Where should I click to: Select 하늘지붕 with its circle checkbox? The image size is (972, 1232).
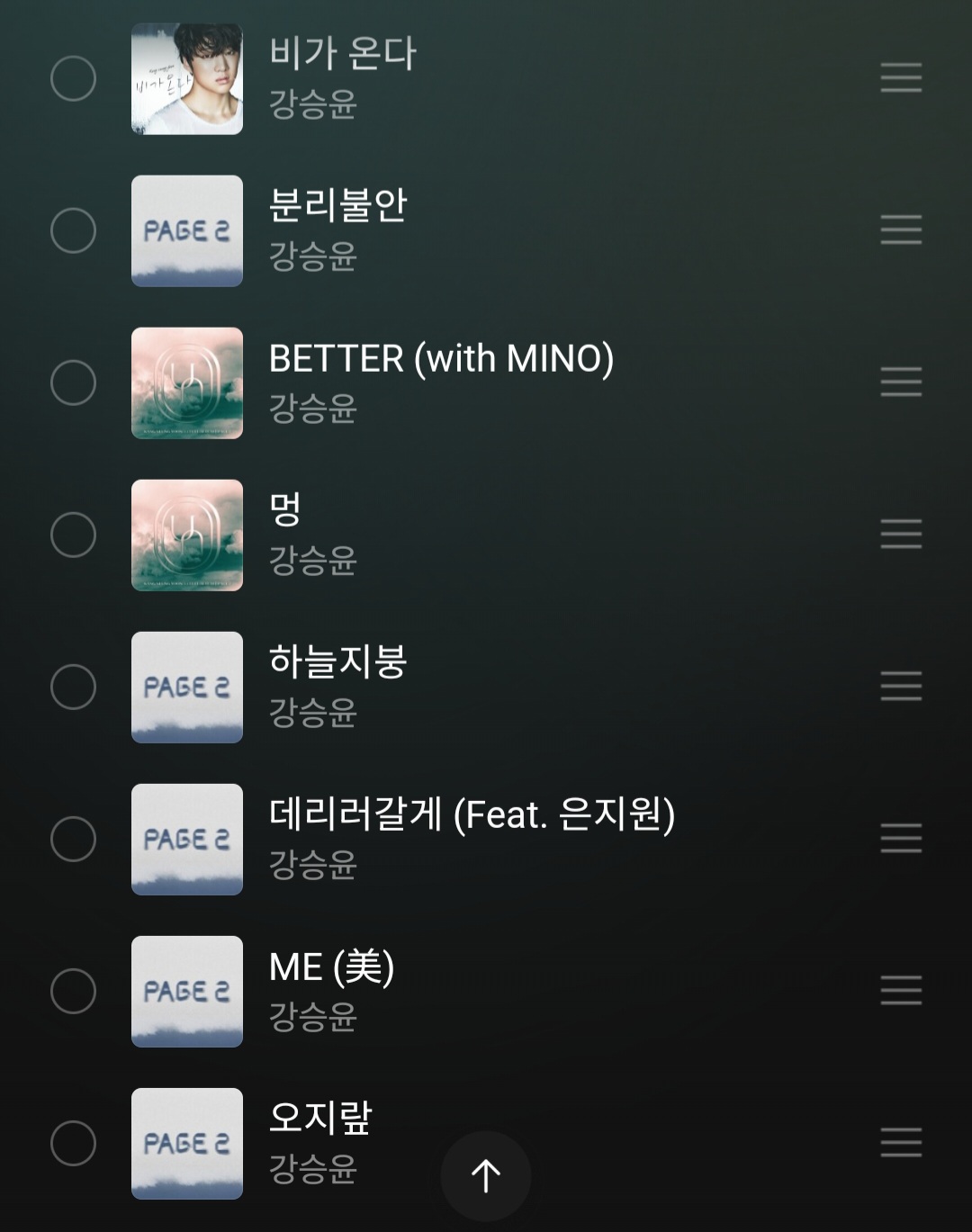click(x=73, y=687)
